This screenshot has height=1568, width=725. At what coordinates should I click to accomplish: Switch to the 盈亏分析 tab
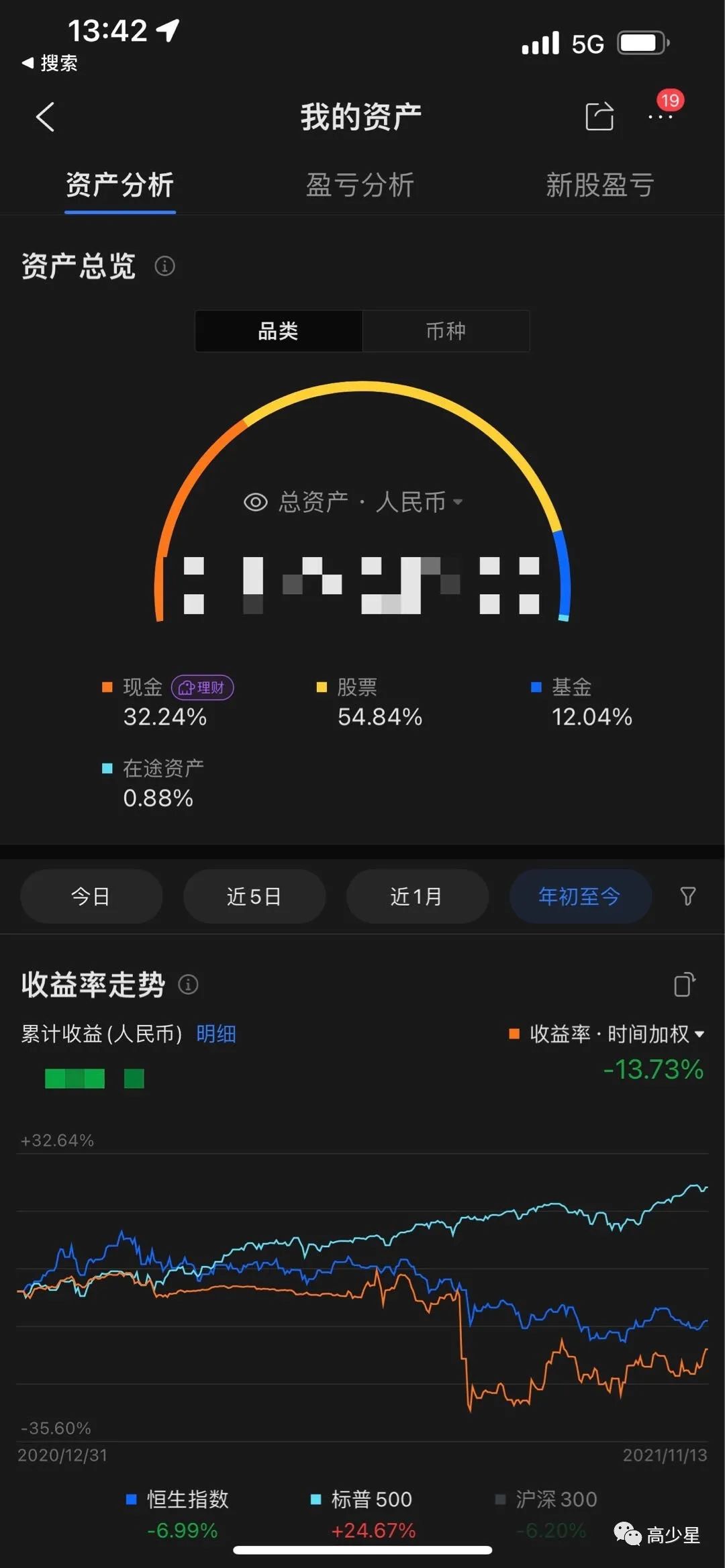pyautogui.click(x=360, y=185)
